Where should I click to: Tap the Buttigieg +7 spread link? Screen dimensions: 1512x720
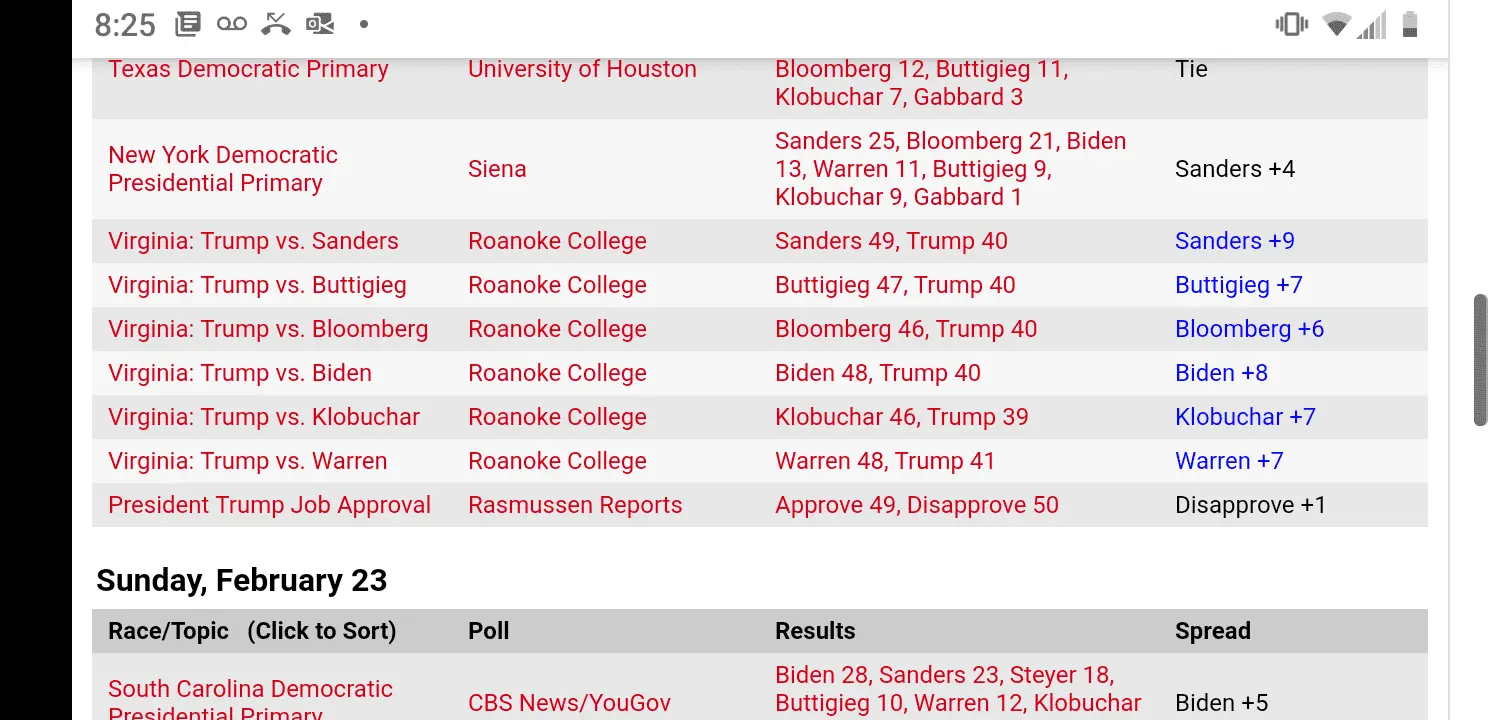(x=1238, y=285)
